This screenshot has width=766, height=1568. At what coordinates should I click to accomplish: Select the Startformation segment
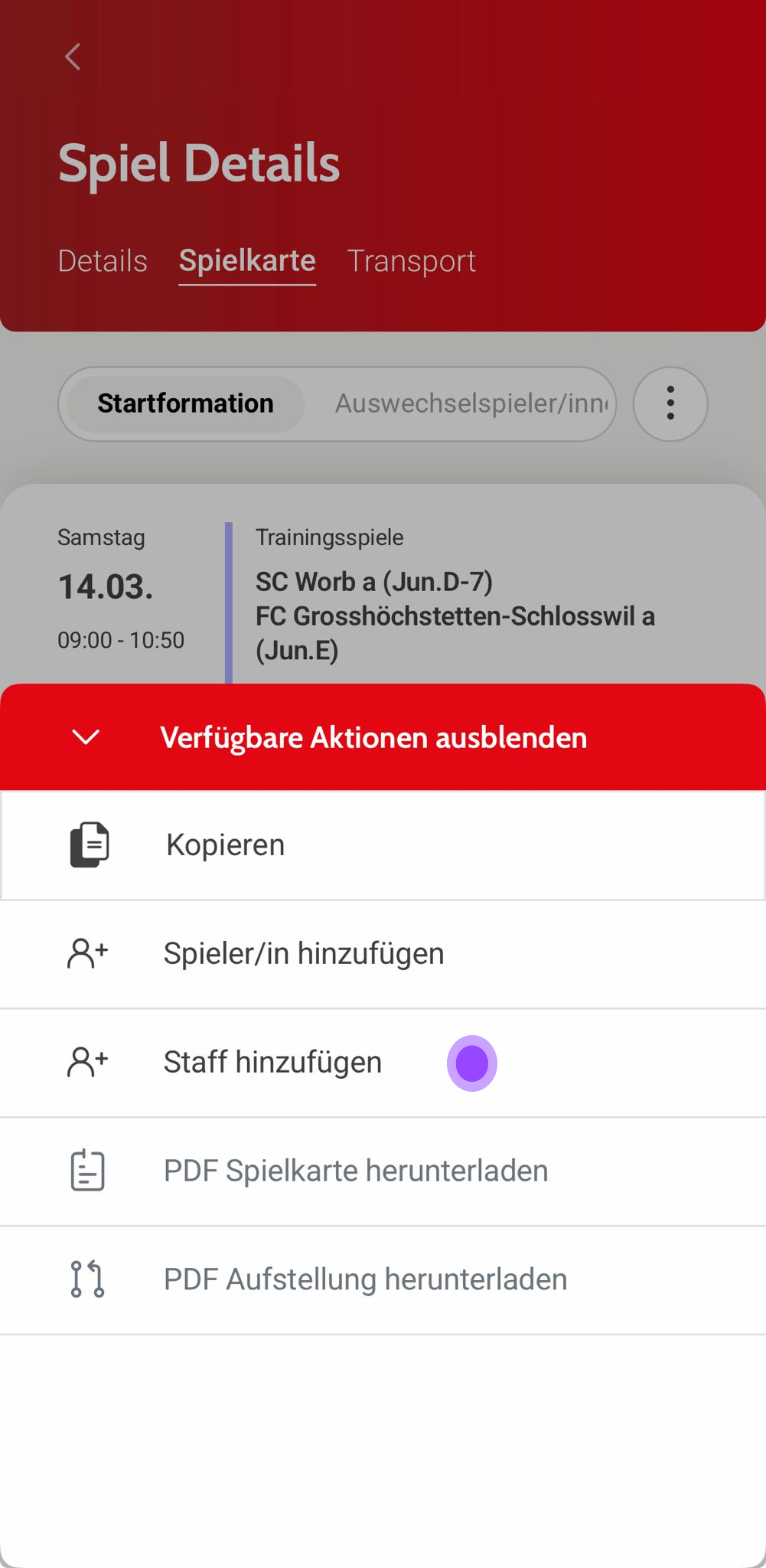pos(185,403)
